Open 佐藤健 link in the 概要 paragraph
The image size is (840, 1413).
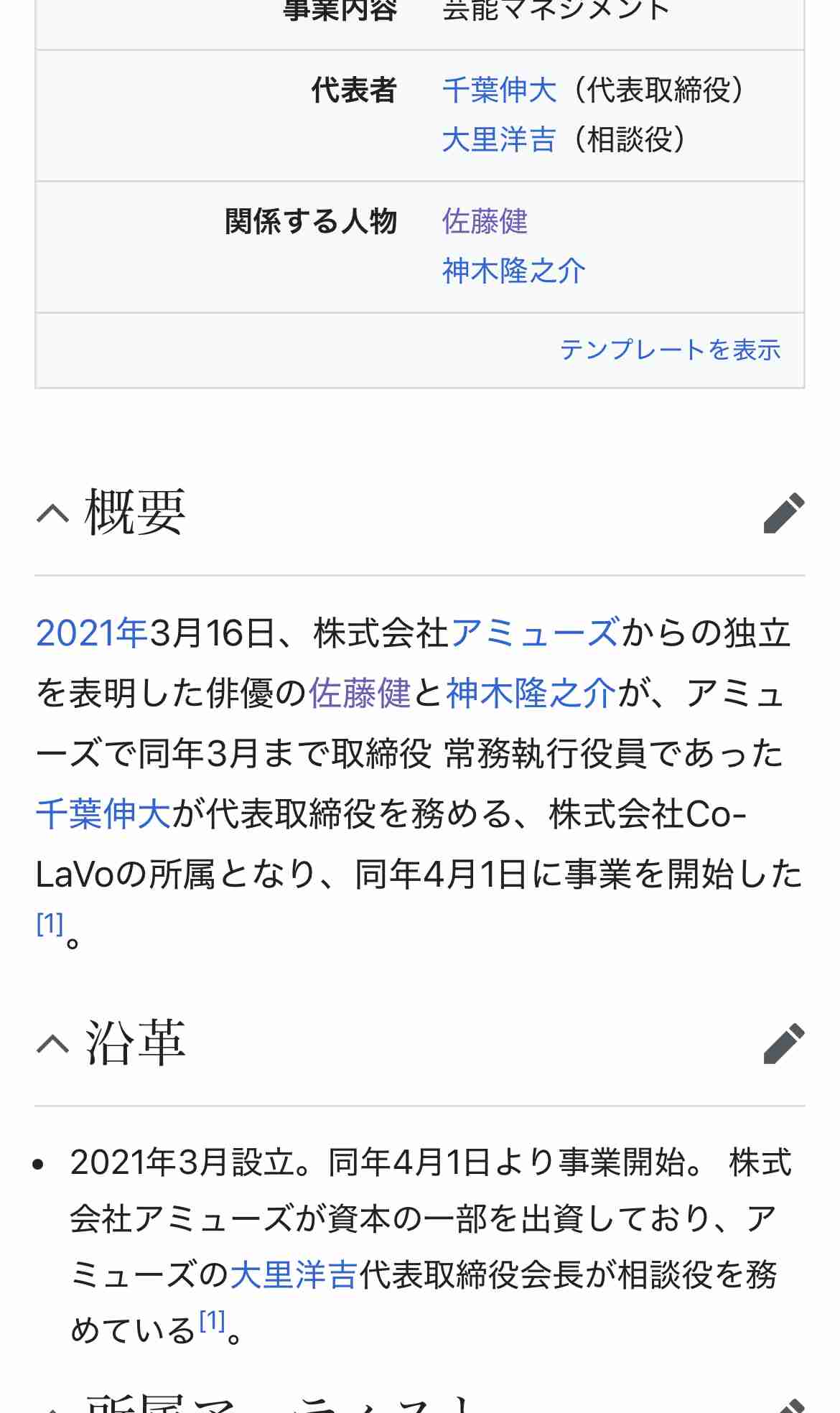[359, 694]
